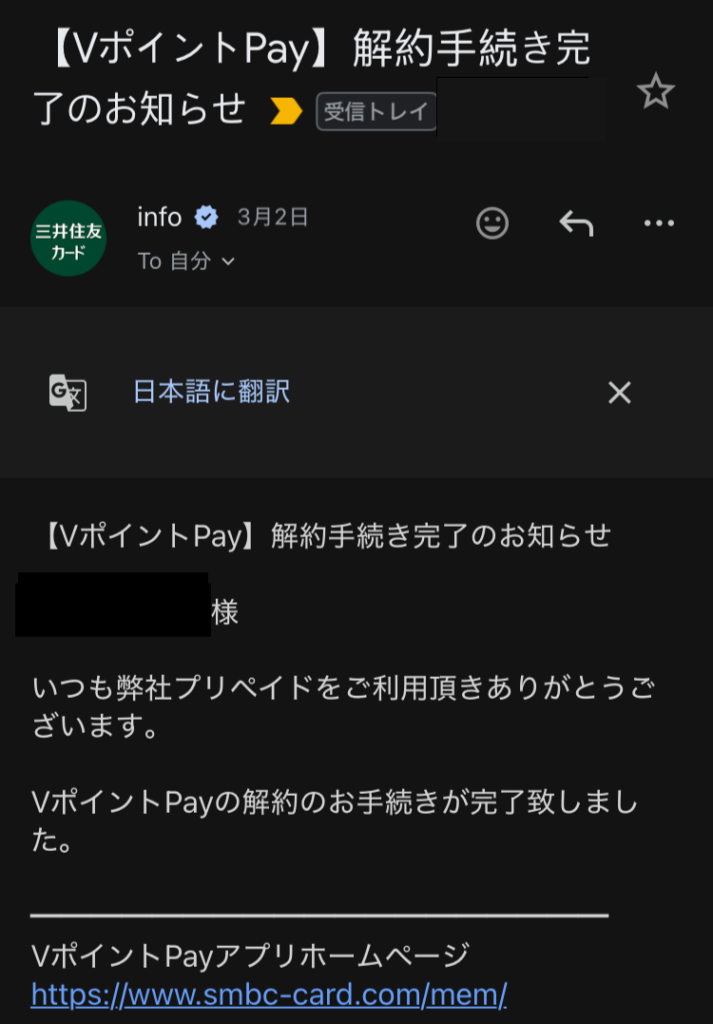Open the smbc-card.com/mem link

click(x=269, y=995)
